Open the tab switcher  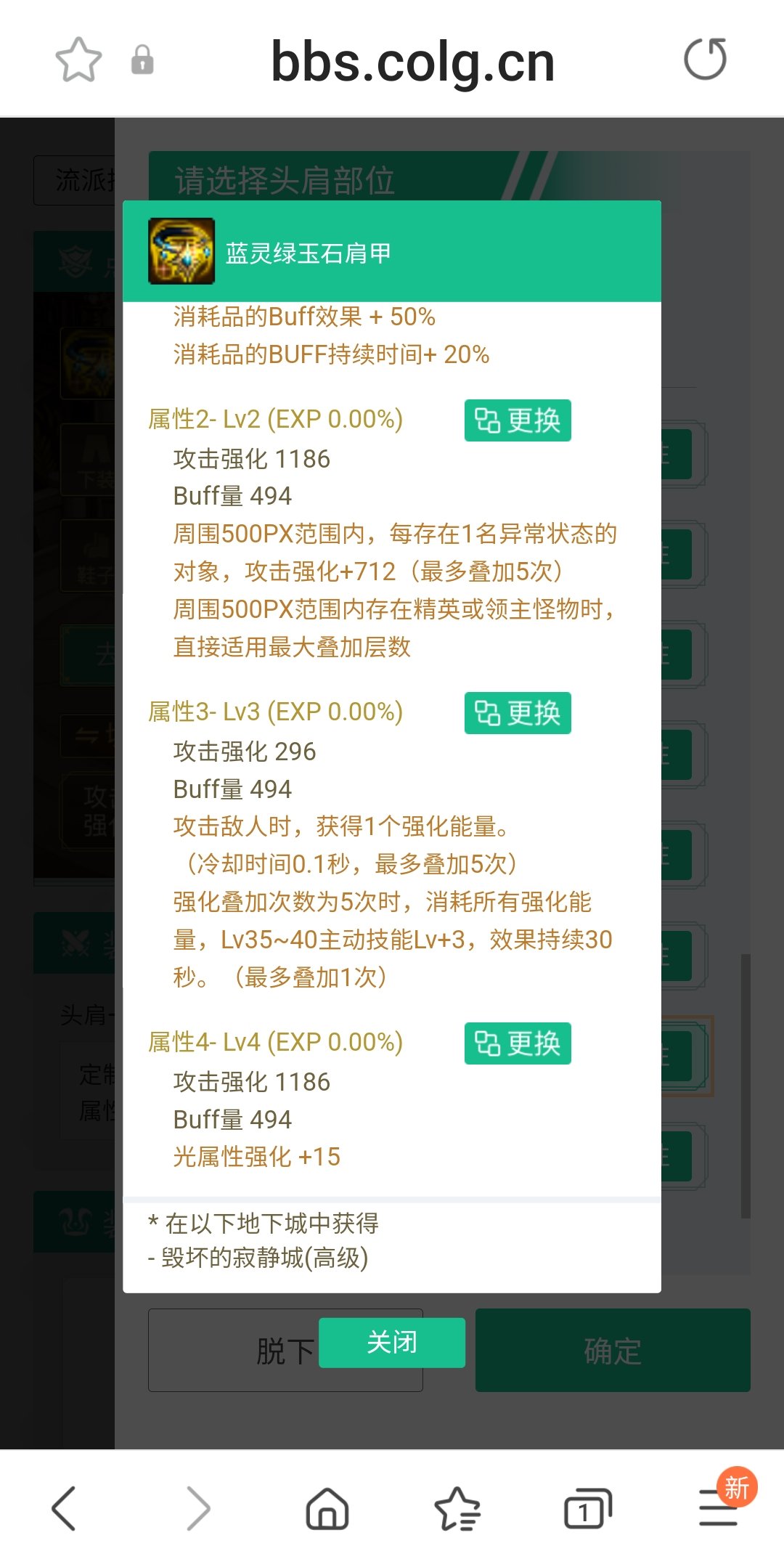587,1509
